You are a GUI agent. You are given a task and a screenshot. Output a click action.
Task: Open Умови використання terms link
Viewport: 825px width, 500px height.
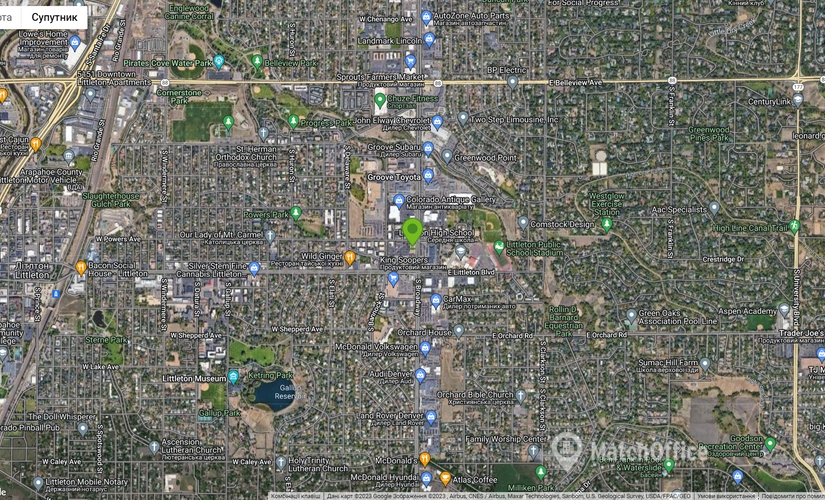(726, 495)
